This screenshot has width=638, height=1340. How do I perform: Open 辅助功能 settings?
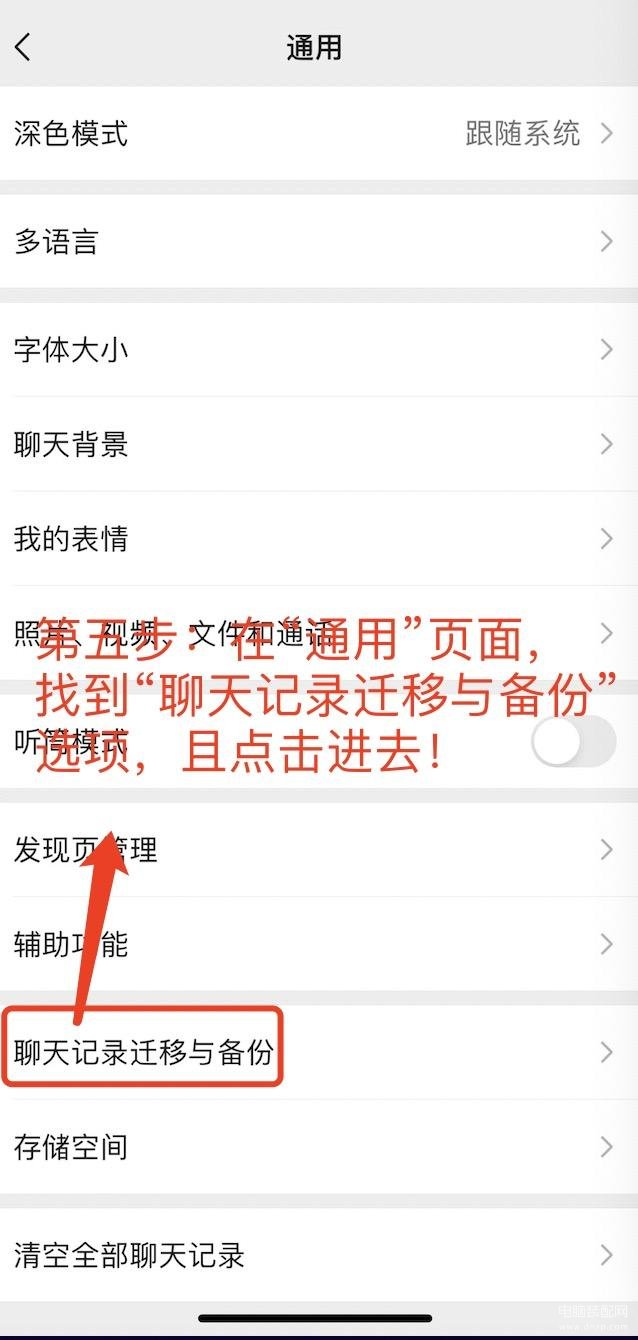(x=319, y=944)
